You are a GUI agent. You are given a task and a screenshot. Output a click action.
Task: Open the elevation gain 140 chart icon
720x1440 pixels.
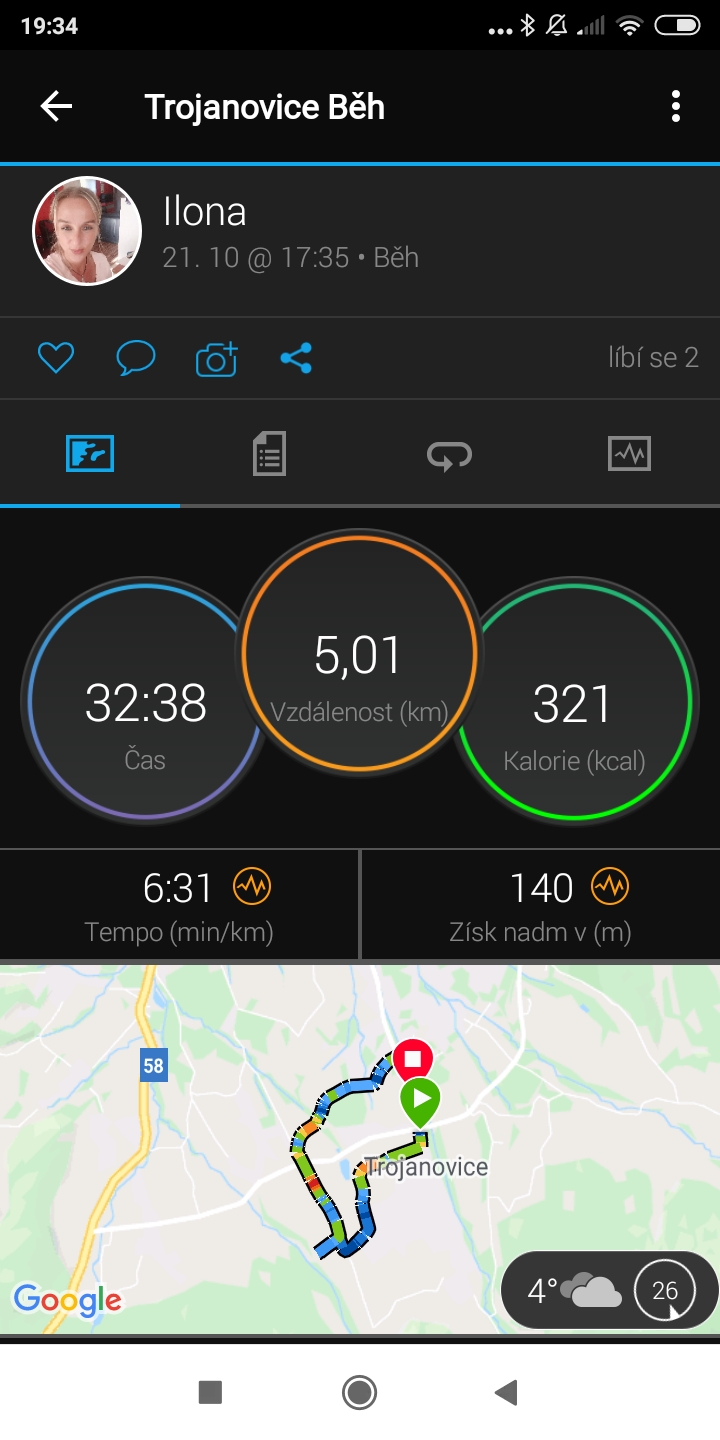click(610, 887)
